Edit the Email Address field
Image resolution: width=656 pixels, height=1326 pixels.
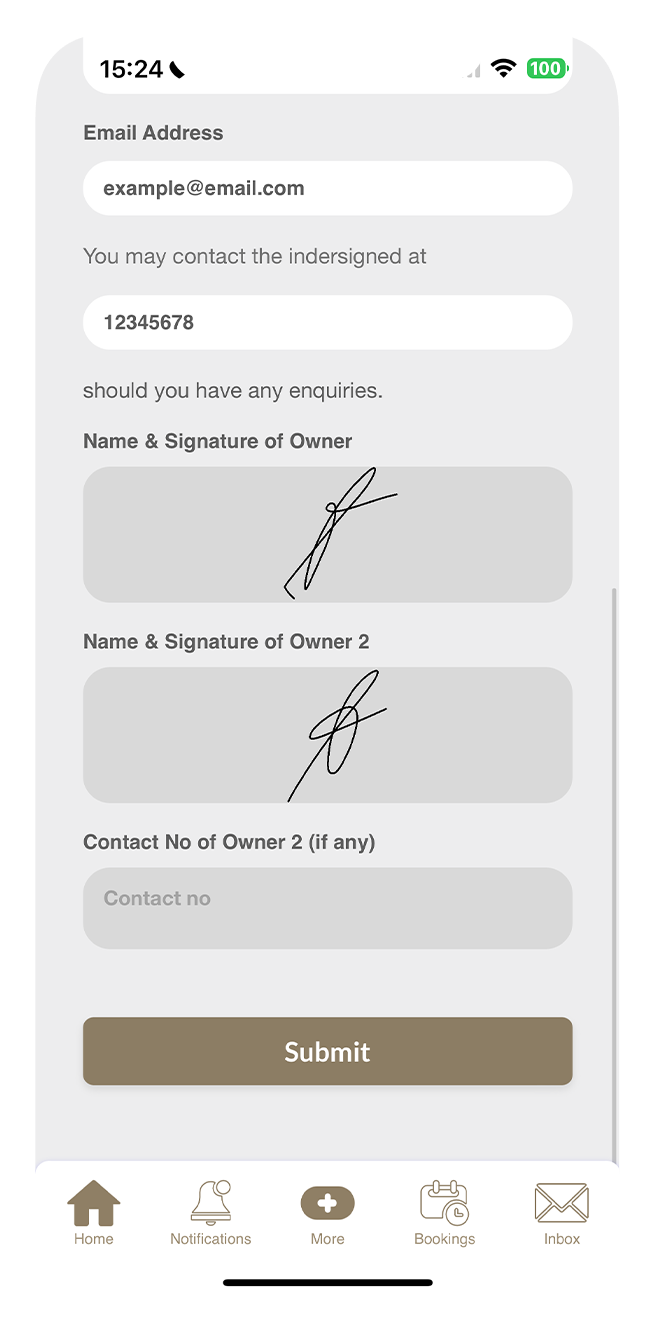[327, 188]
